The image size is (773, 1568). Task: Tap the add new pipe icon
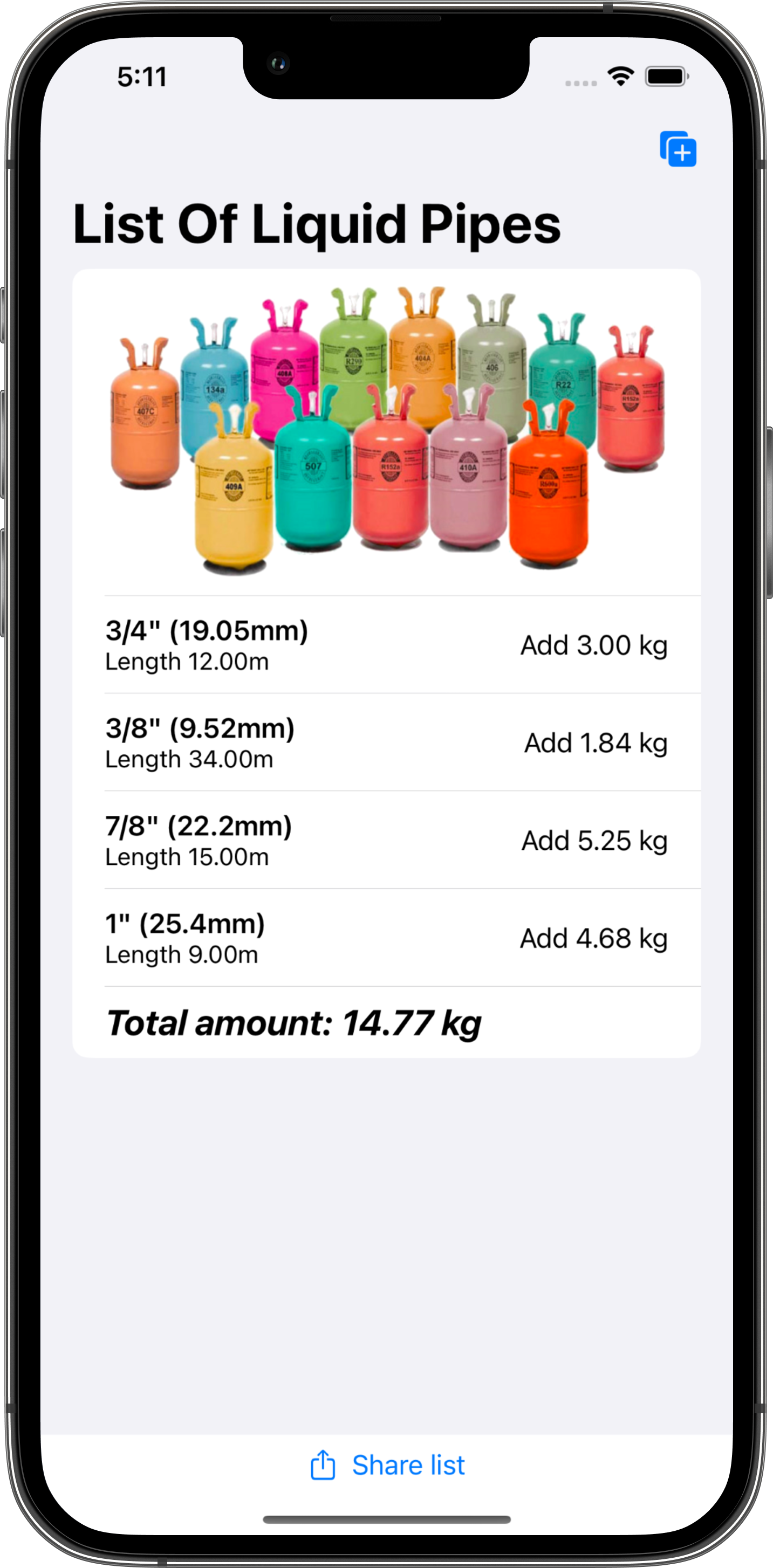point(678,148)
